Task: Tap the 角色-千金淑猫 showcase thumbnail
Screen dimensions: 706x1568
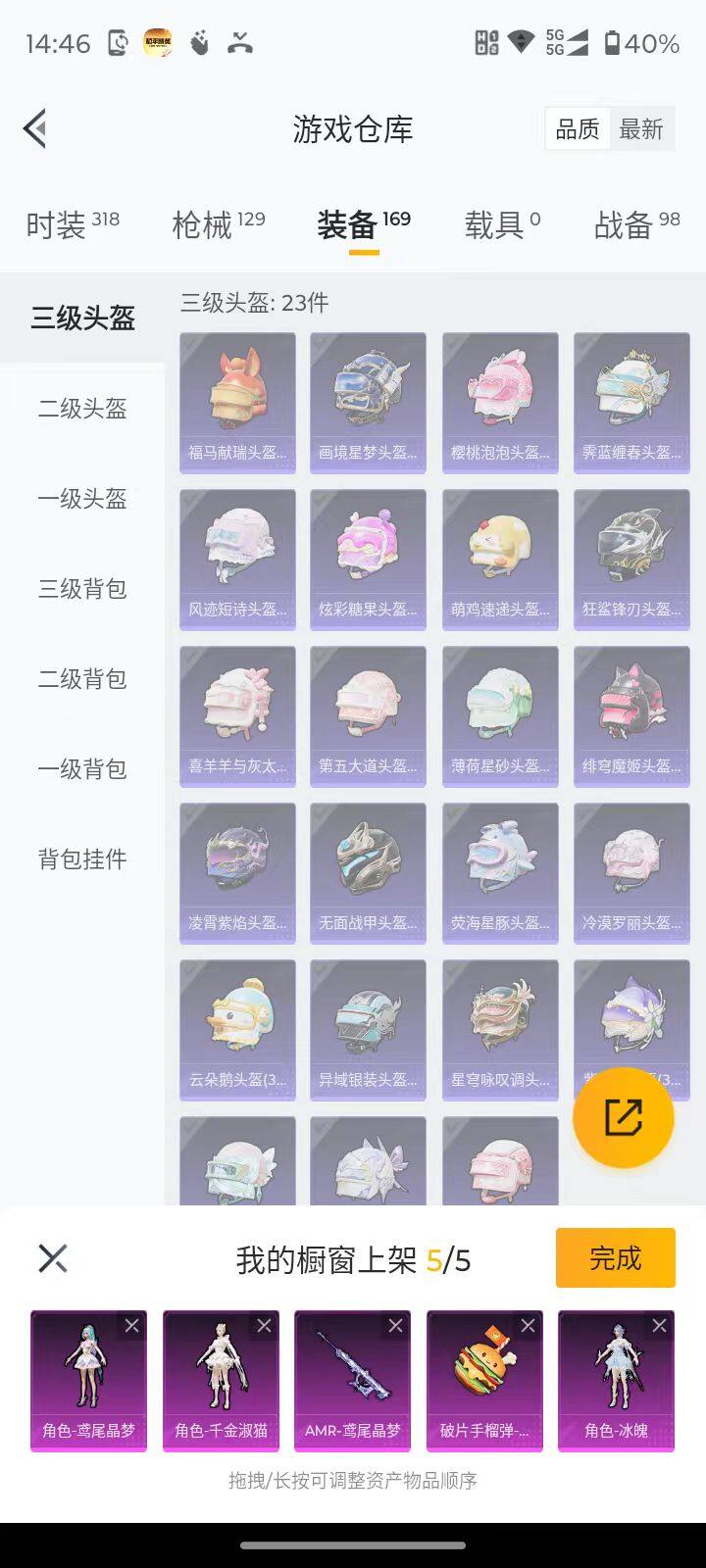Action: (x=221, y=1377)
